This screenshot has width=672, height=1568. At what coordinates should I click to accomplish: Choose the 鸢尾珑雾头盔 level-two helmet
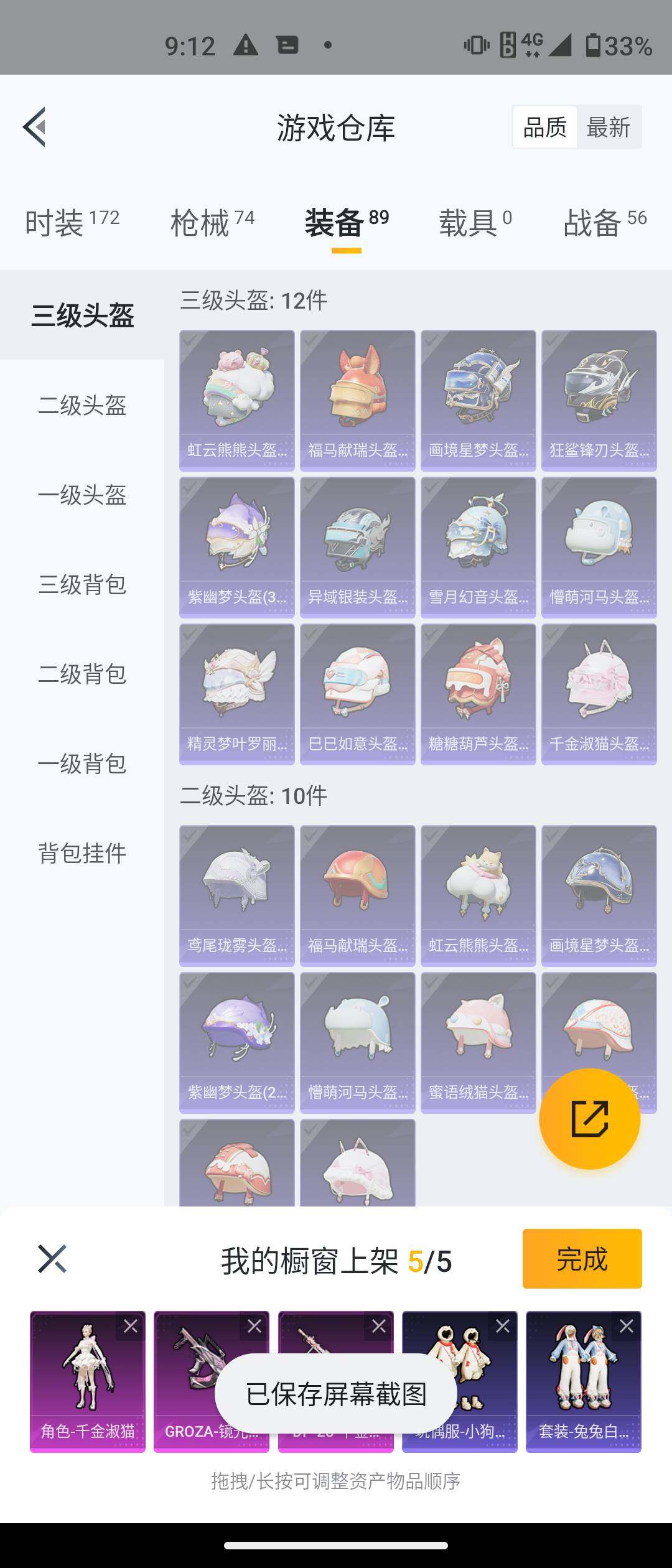click(x=237, y=895)
